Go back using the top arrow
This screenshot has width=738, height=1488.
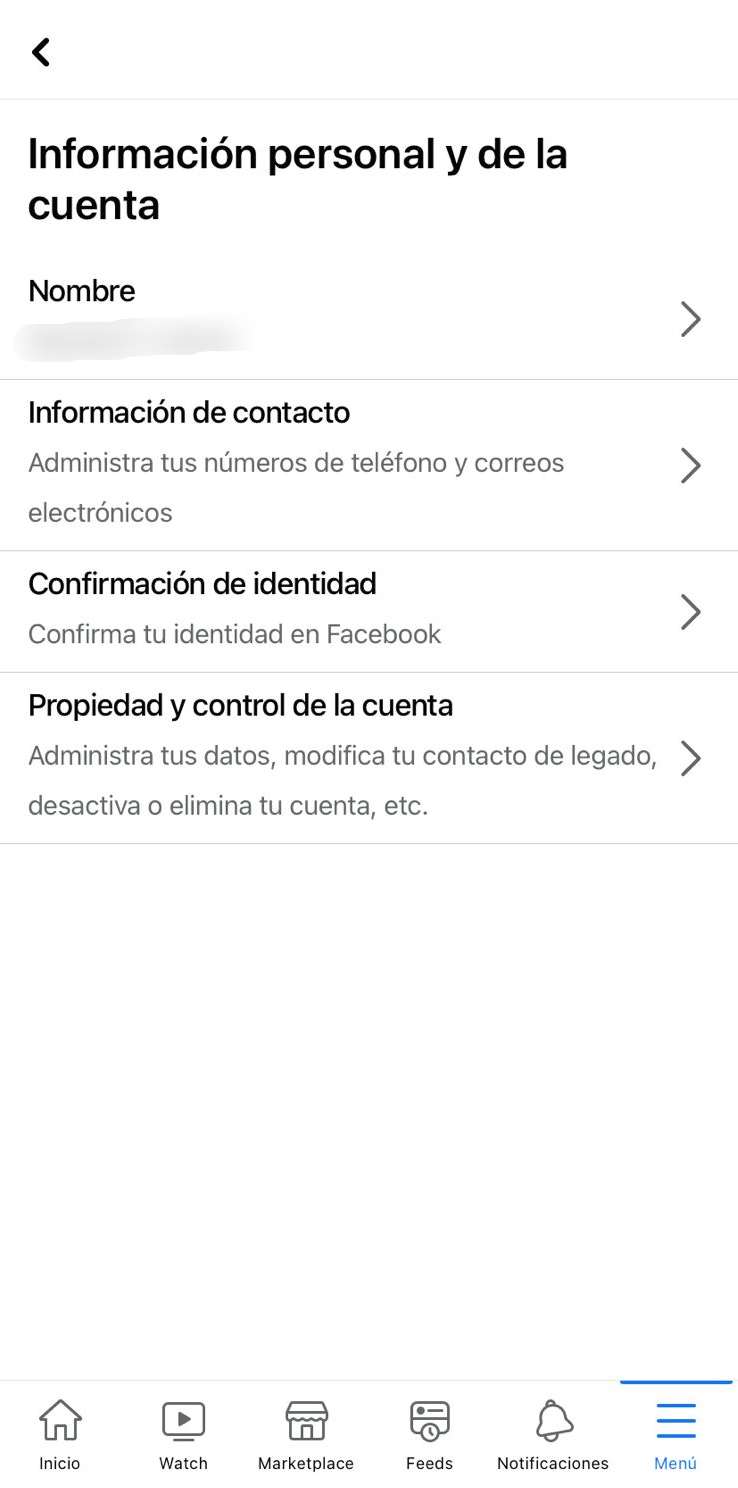[41, 52]
